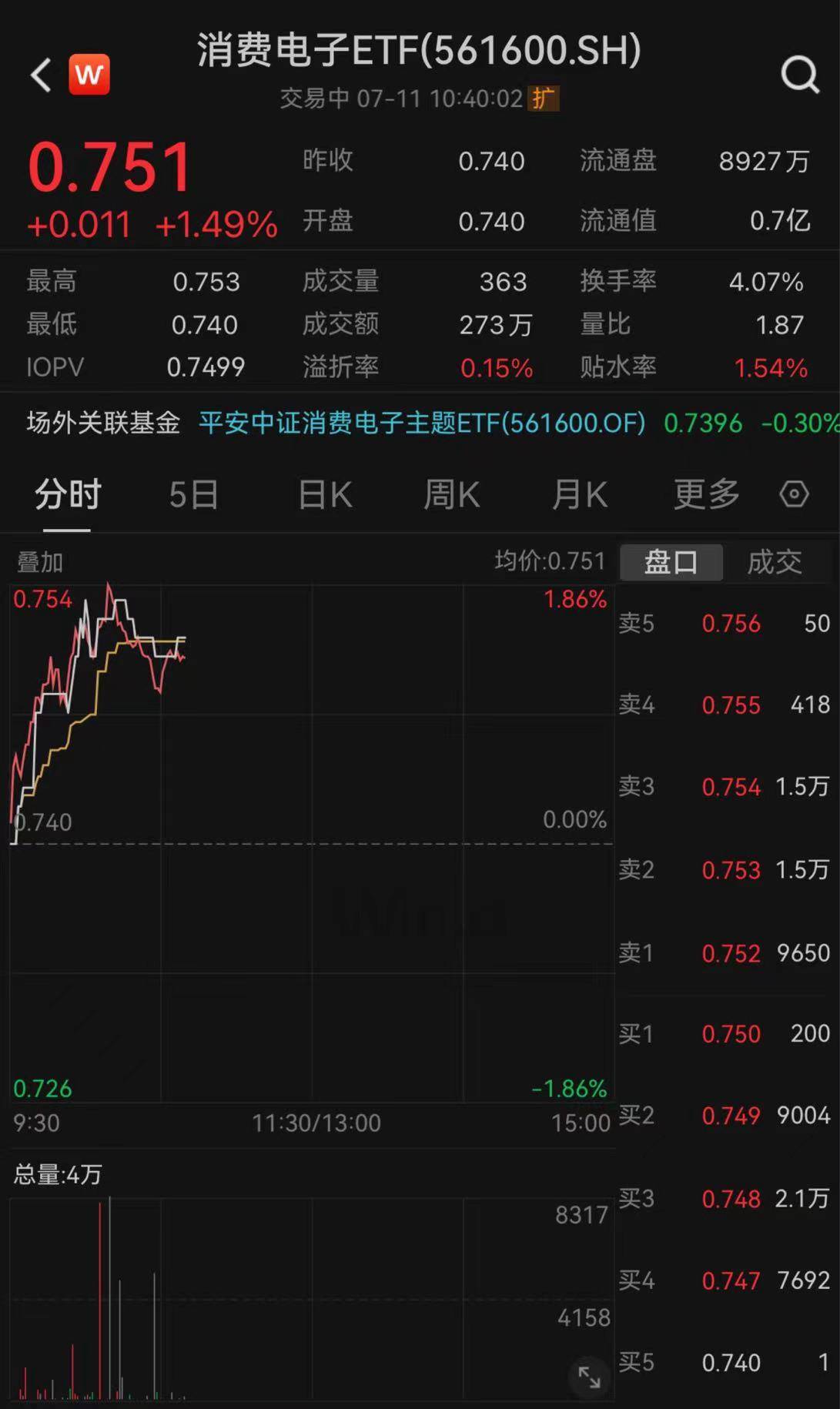Switch to the 5日 chart tab

pos(193,494)
